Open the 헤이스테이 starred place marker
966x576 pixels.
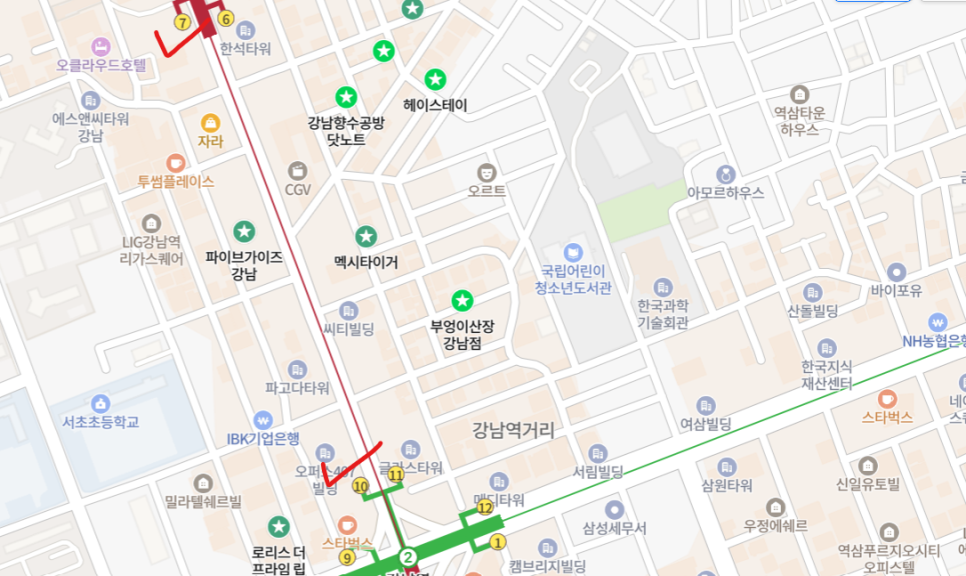pyautogui.click(x=435, y=79)
